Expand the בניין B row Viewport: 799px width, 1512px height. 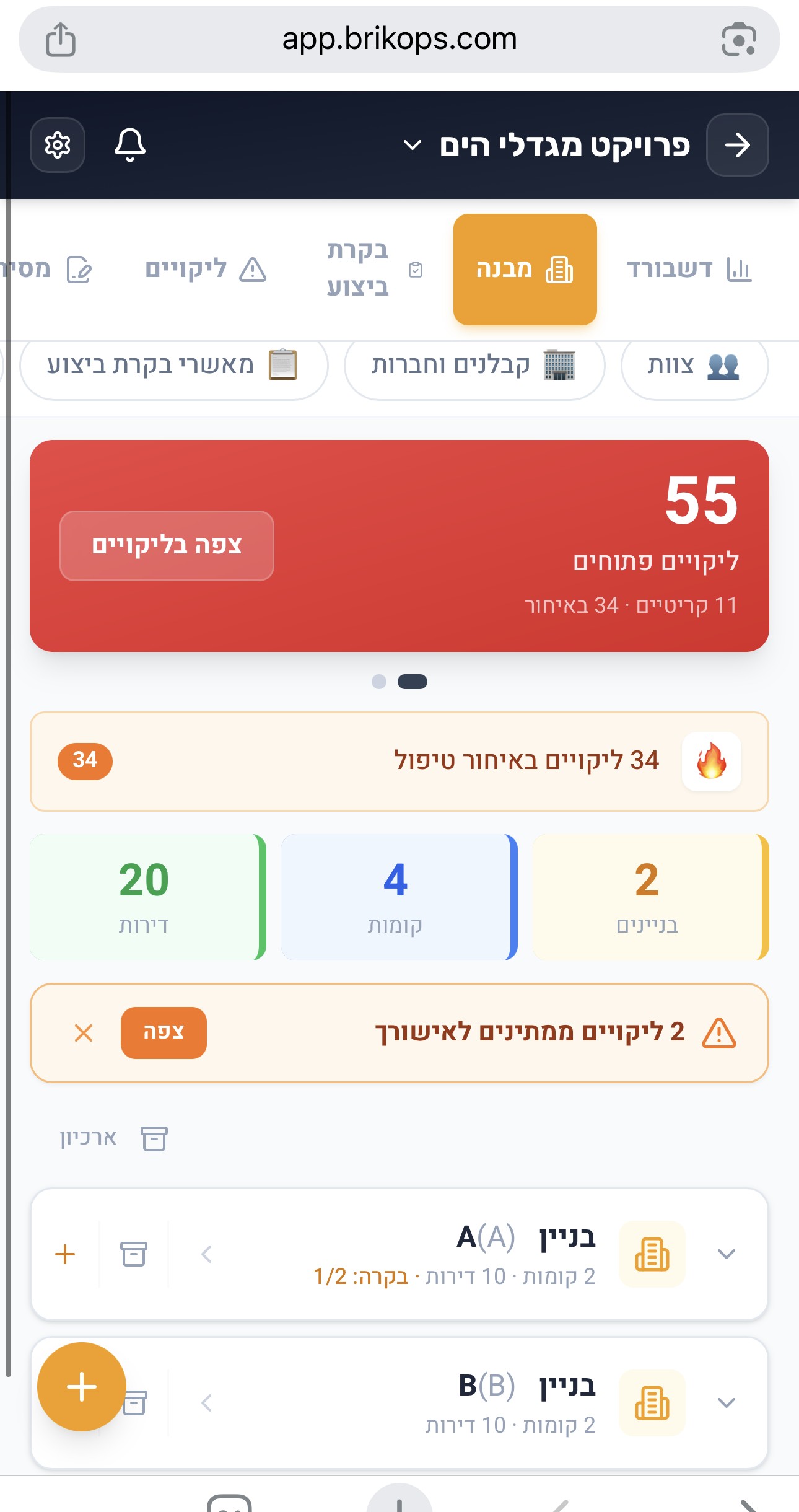pos(727,1404)
